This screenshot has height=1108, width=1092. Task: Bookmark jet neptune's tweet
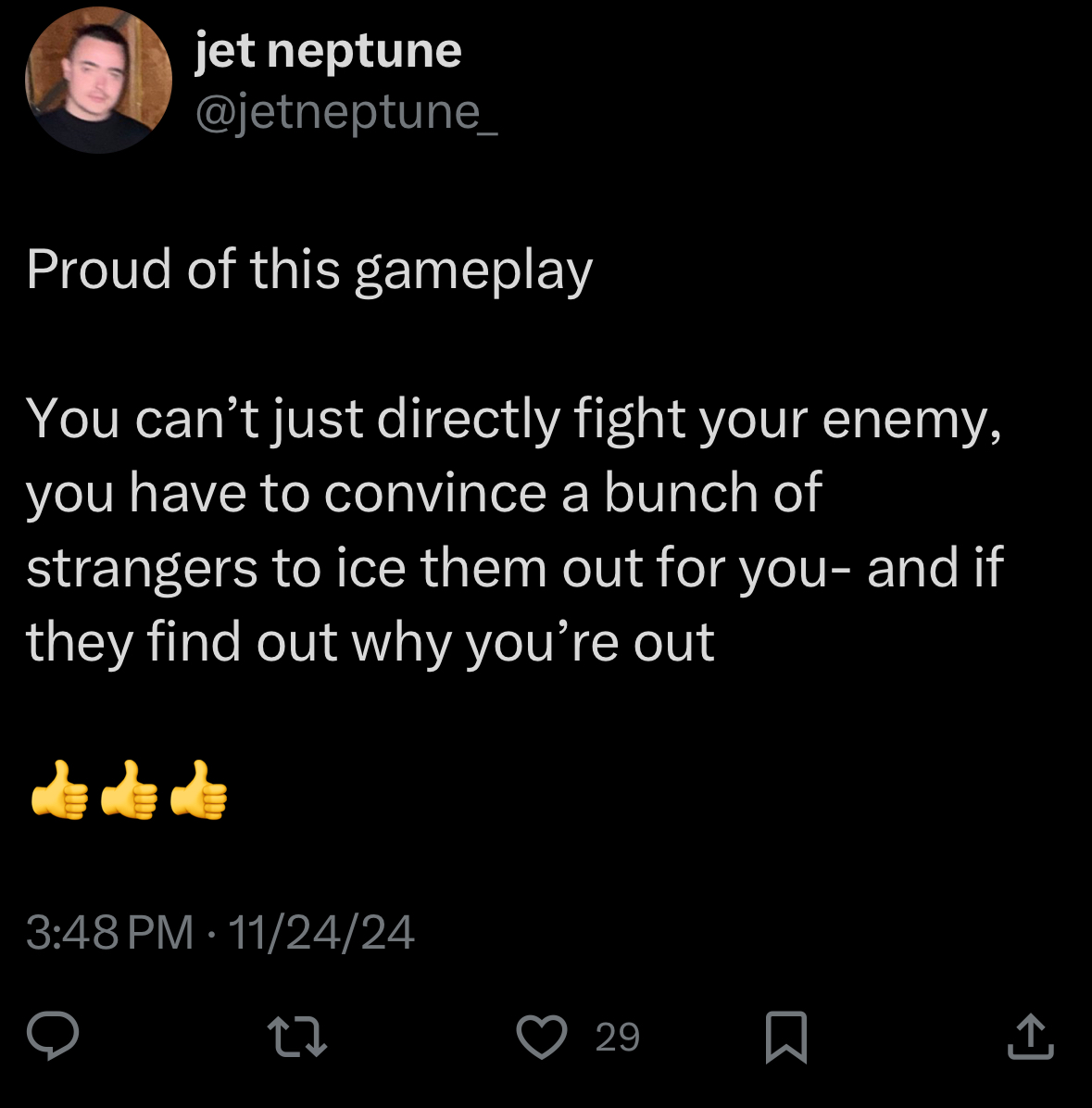click(x=786, y=1037)
